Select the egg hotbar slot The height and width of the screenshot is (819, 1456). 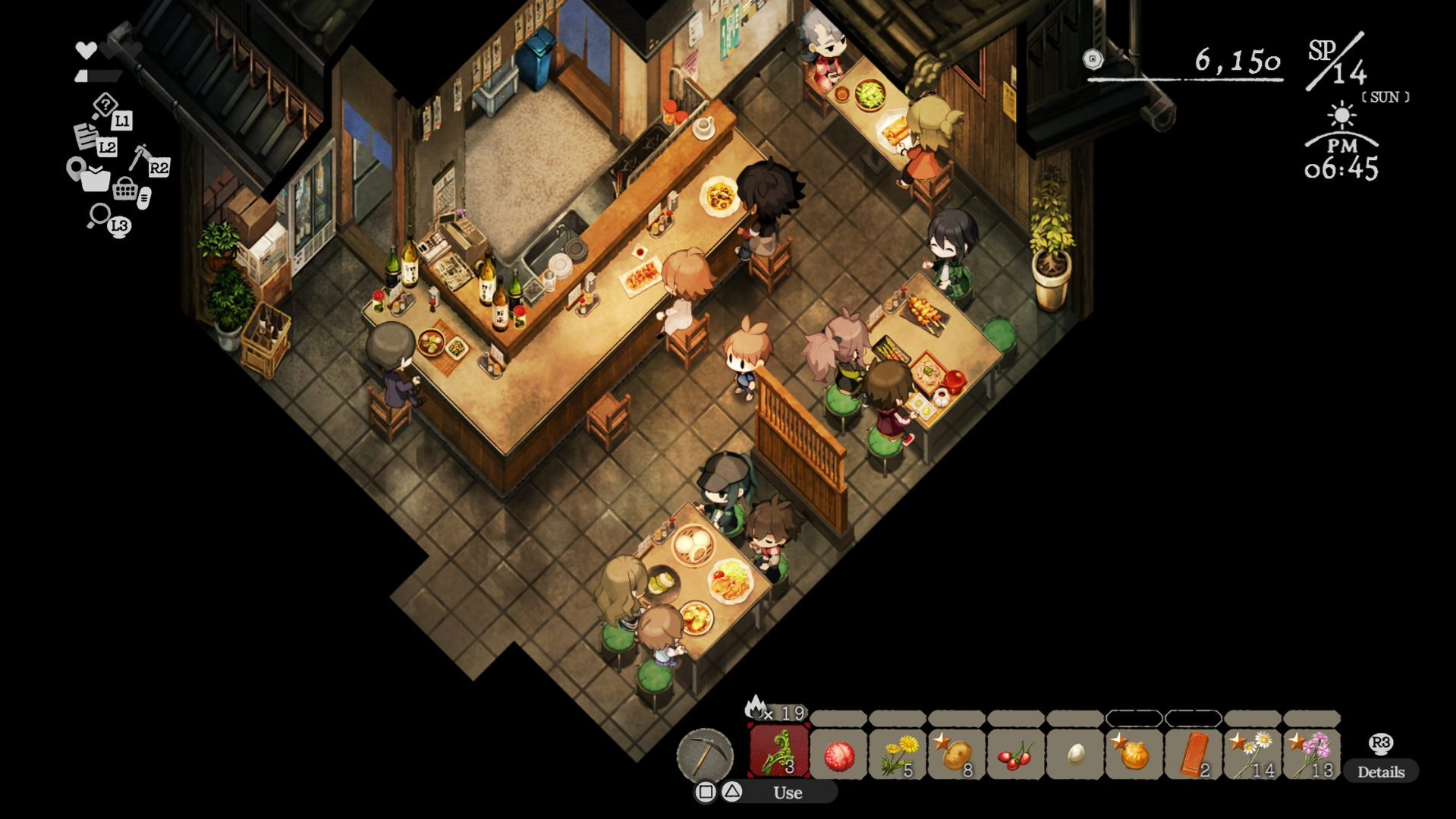[1075, 754]
